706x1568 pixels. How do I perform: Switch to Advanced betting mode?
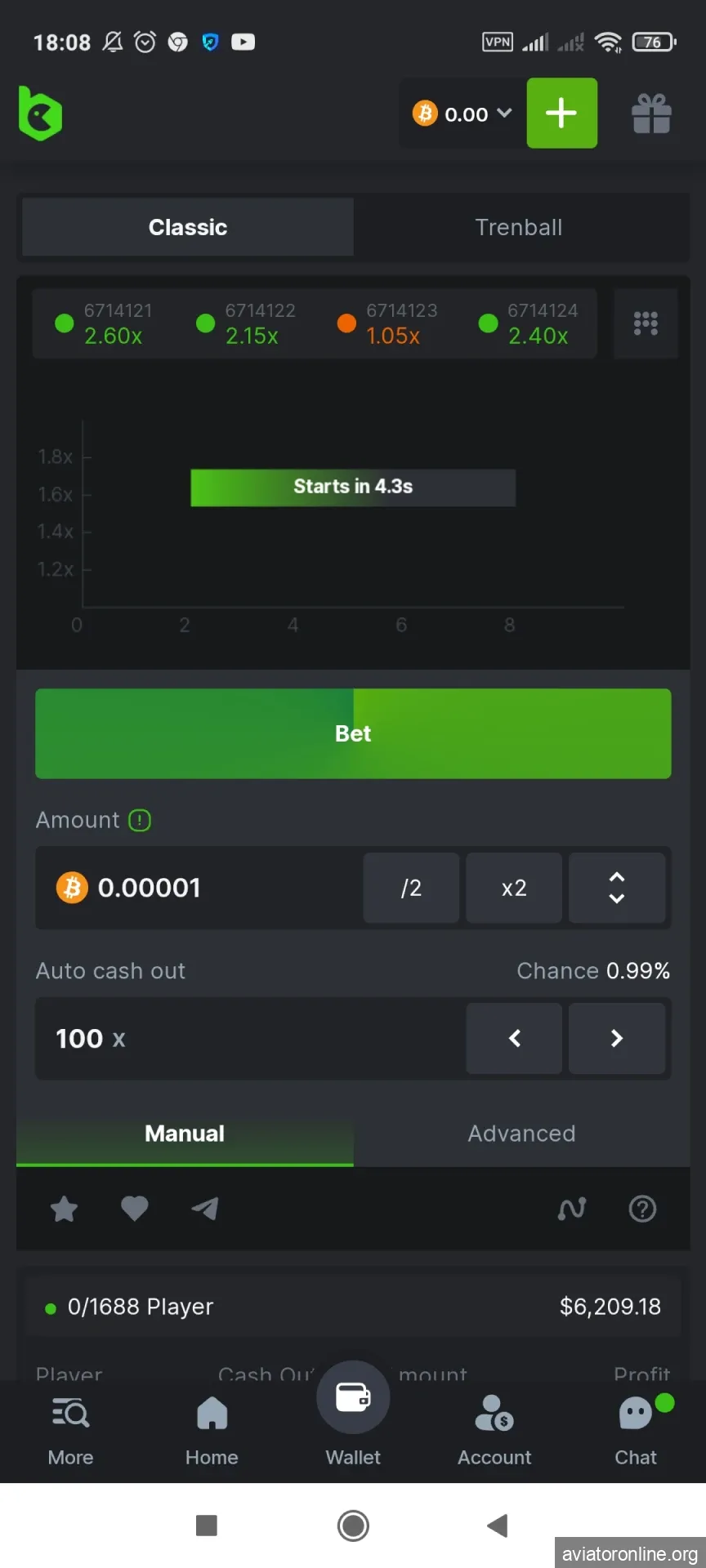tap(521, 1134)
